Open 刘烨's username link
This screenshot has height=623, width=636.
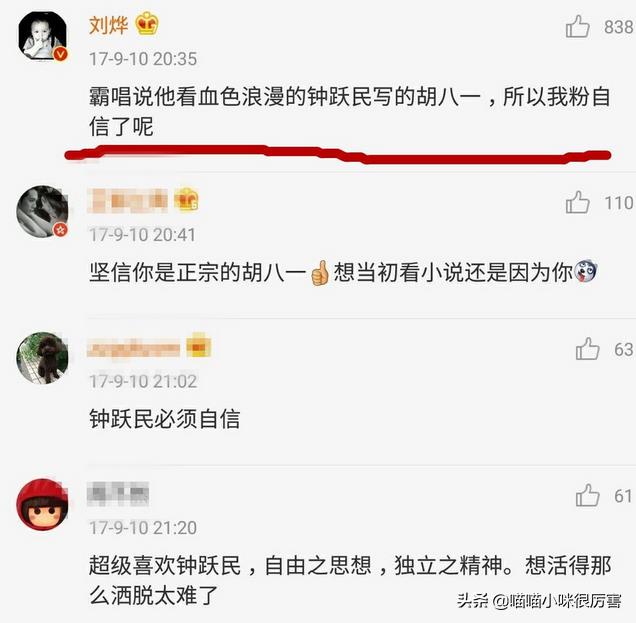[x=107, y=25]
